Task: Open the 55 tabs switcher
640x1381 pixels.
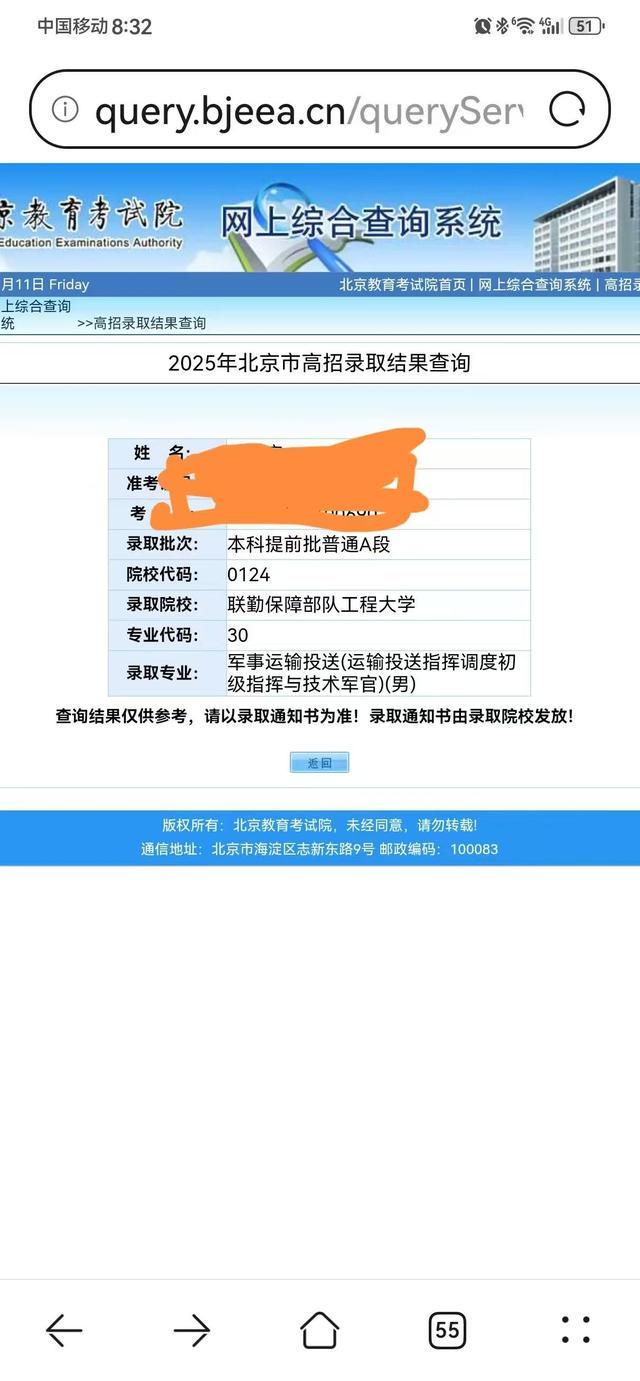Action: (447, 1329)
